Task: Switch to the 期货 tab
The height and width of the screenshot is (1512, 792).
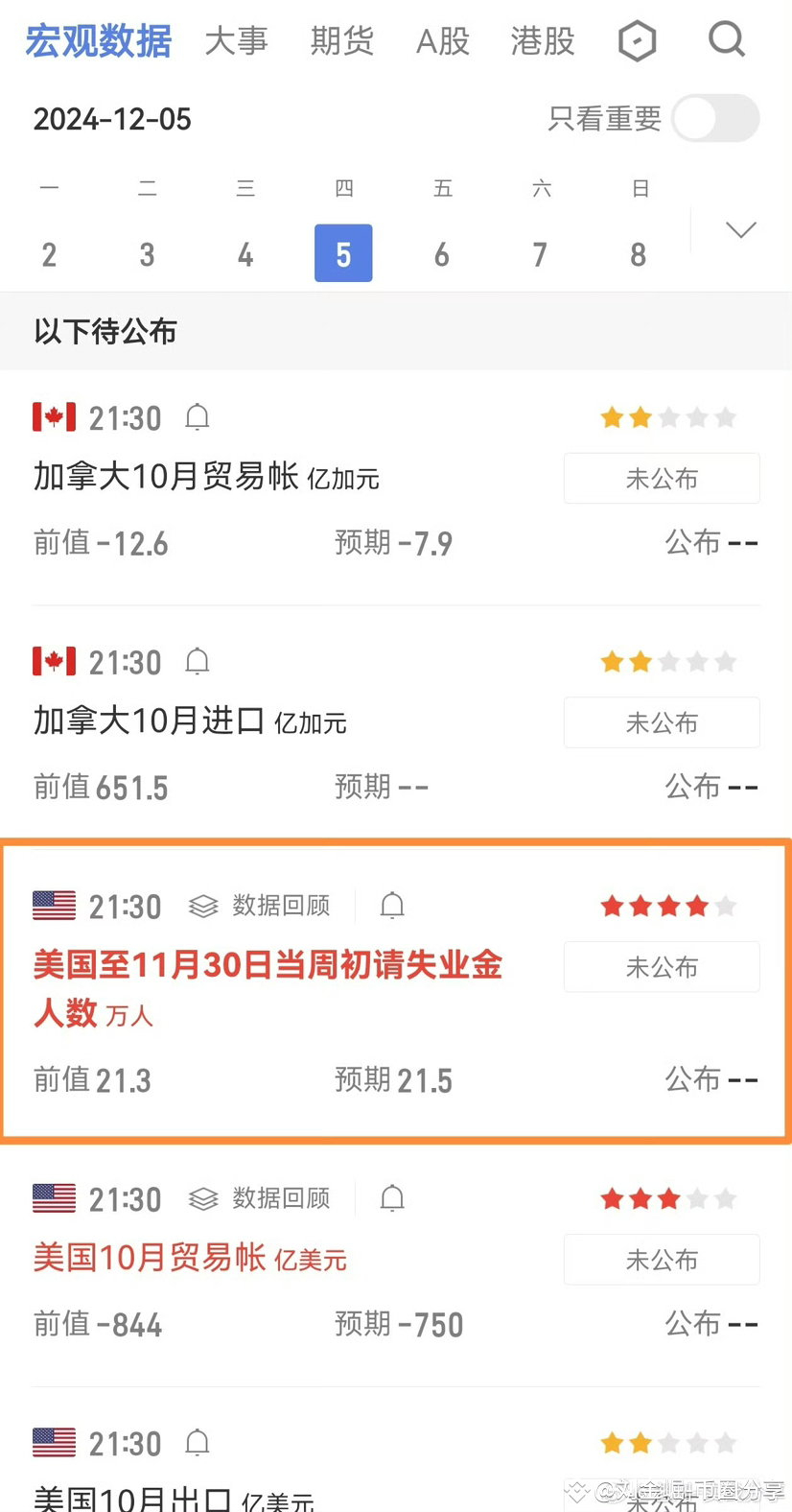Action: [341, 41]
